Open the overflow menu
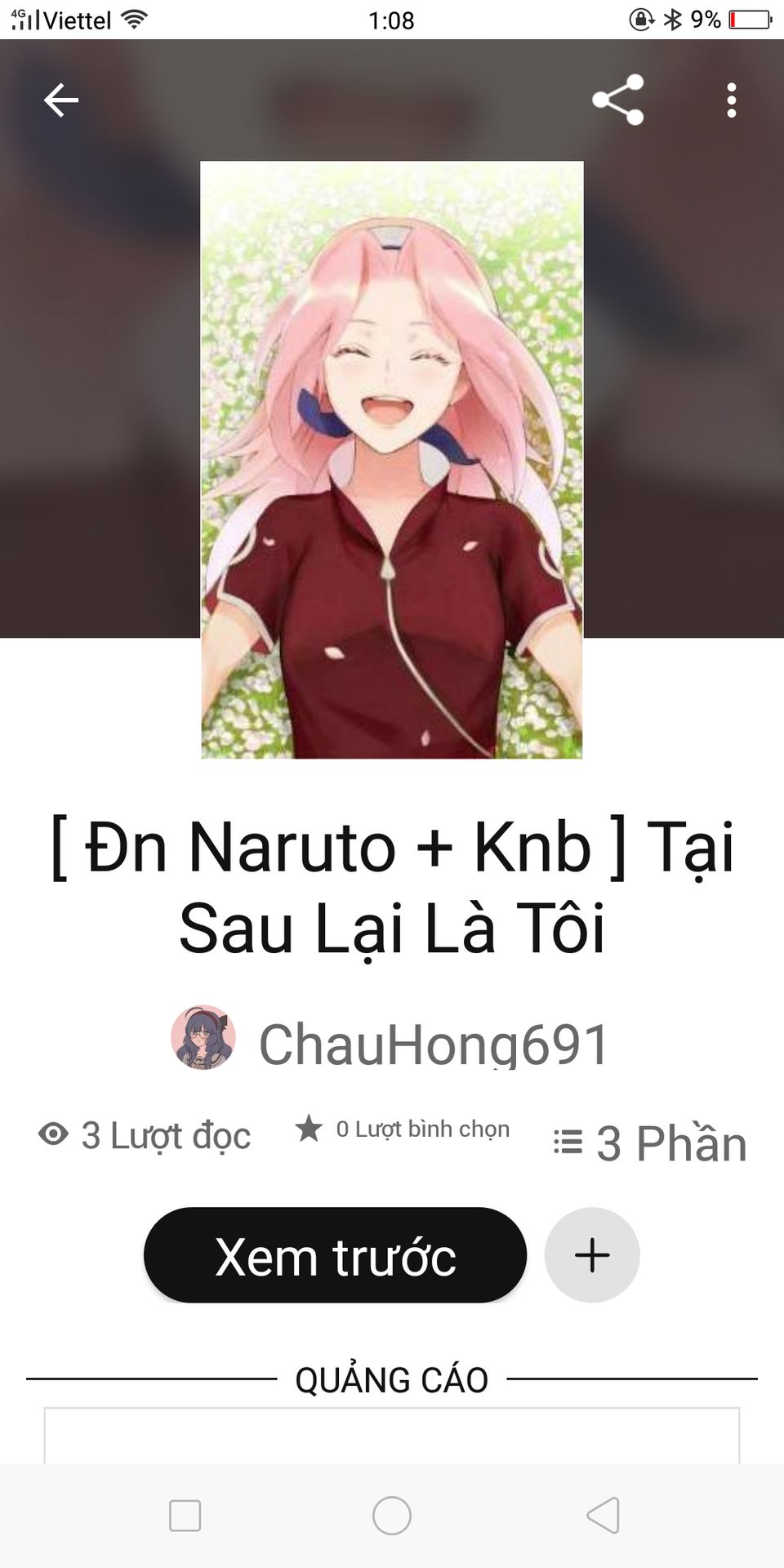Viewport: 784px width, 1568px height. tap(731, 100)
